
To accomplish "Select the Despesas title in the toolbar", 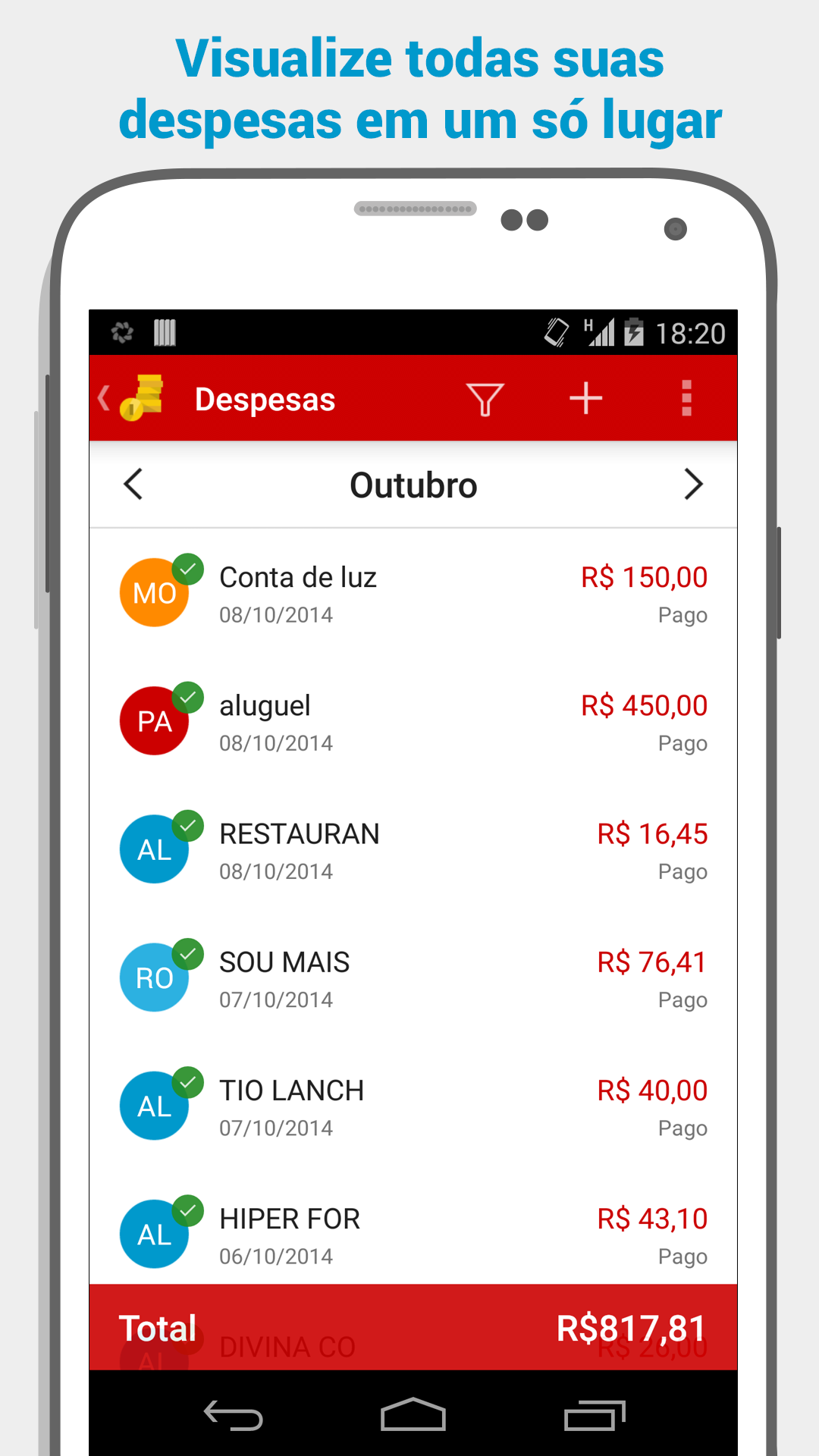I will pos(265,399).
